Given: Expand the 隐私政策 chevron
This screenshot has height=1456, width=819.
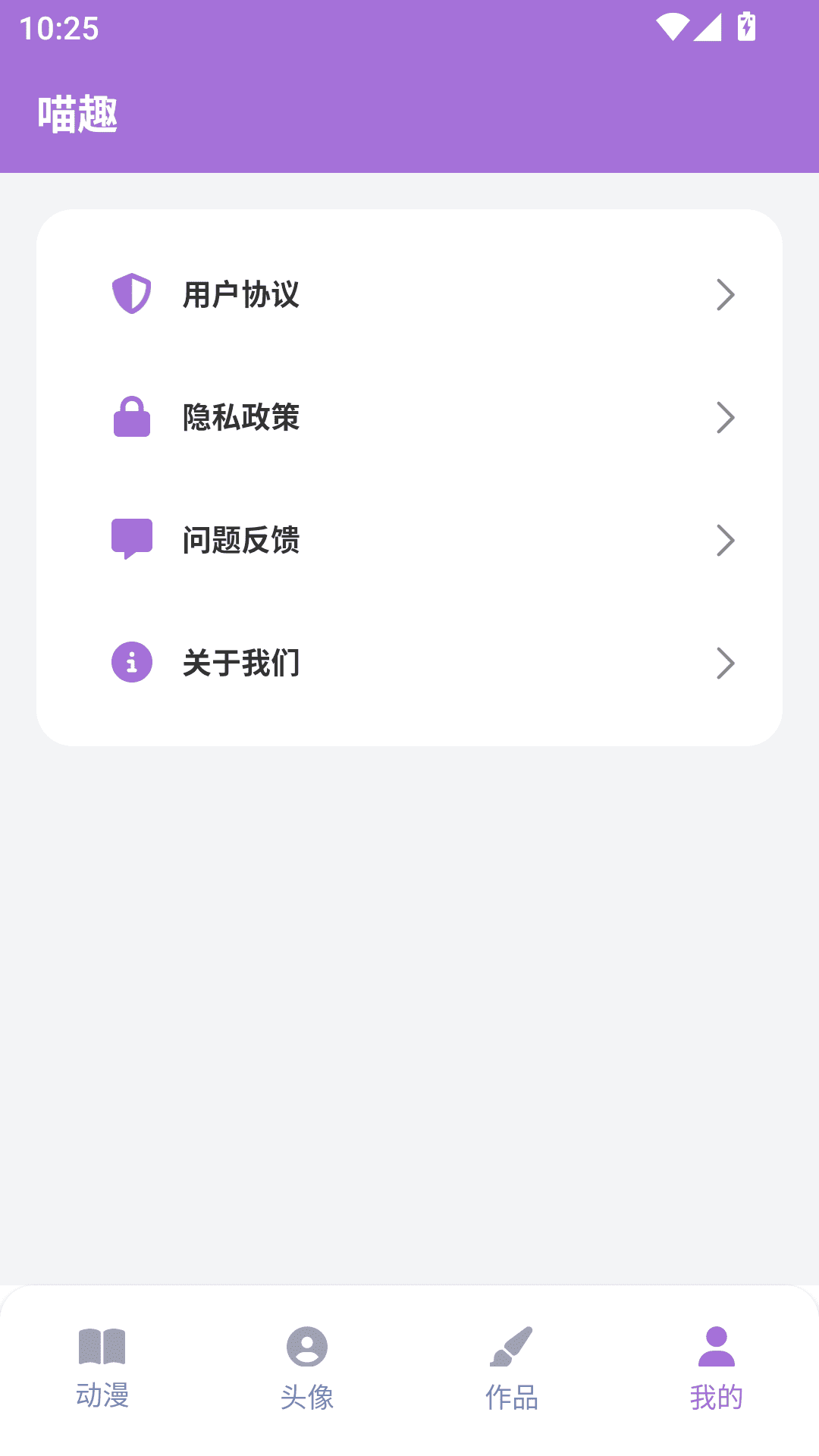Looking at the screenshot, I should [726, 417].
